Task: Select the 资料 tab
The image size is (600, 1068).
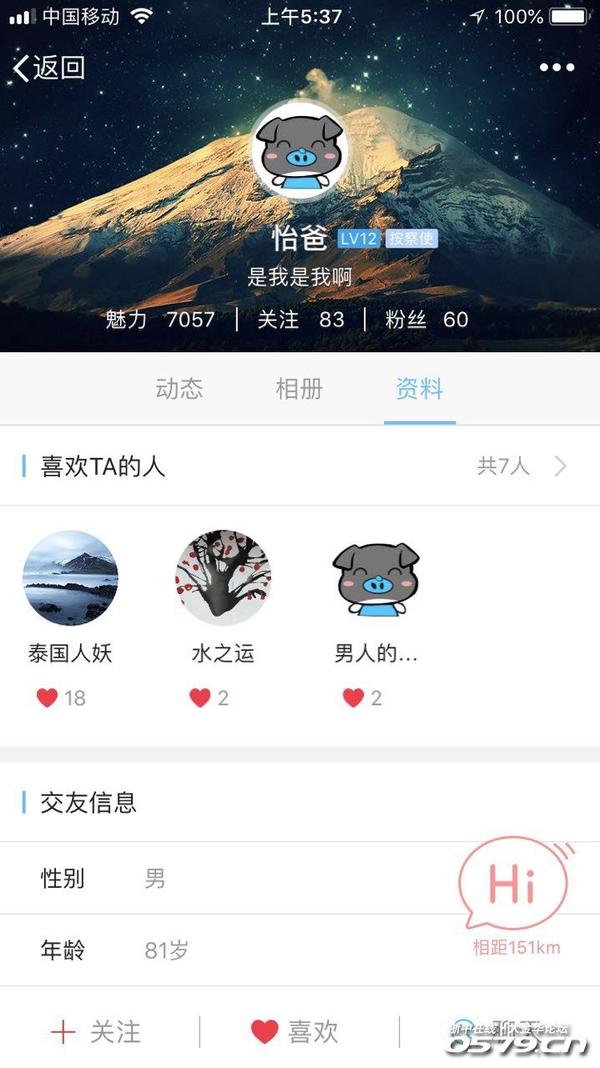Action: coord(419,389)
